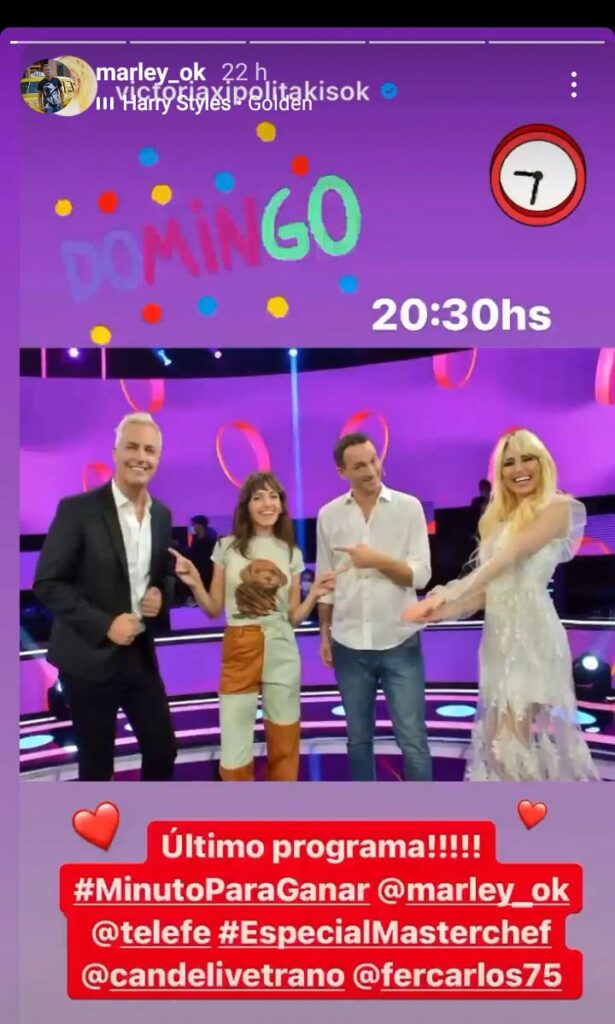Viewport: 615px width, 1024px height.
Task: Open marley_ok's profile picture
Action: coord(48,85)
